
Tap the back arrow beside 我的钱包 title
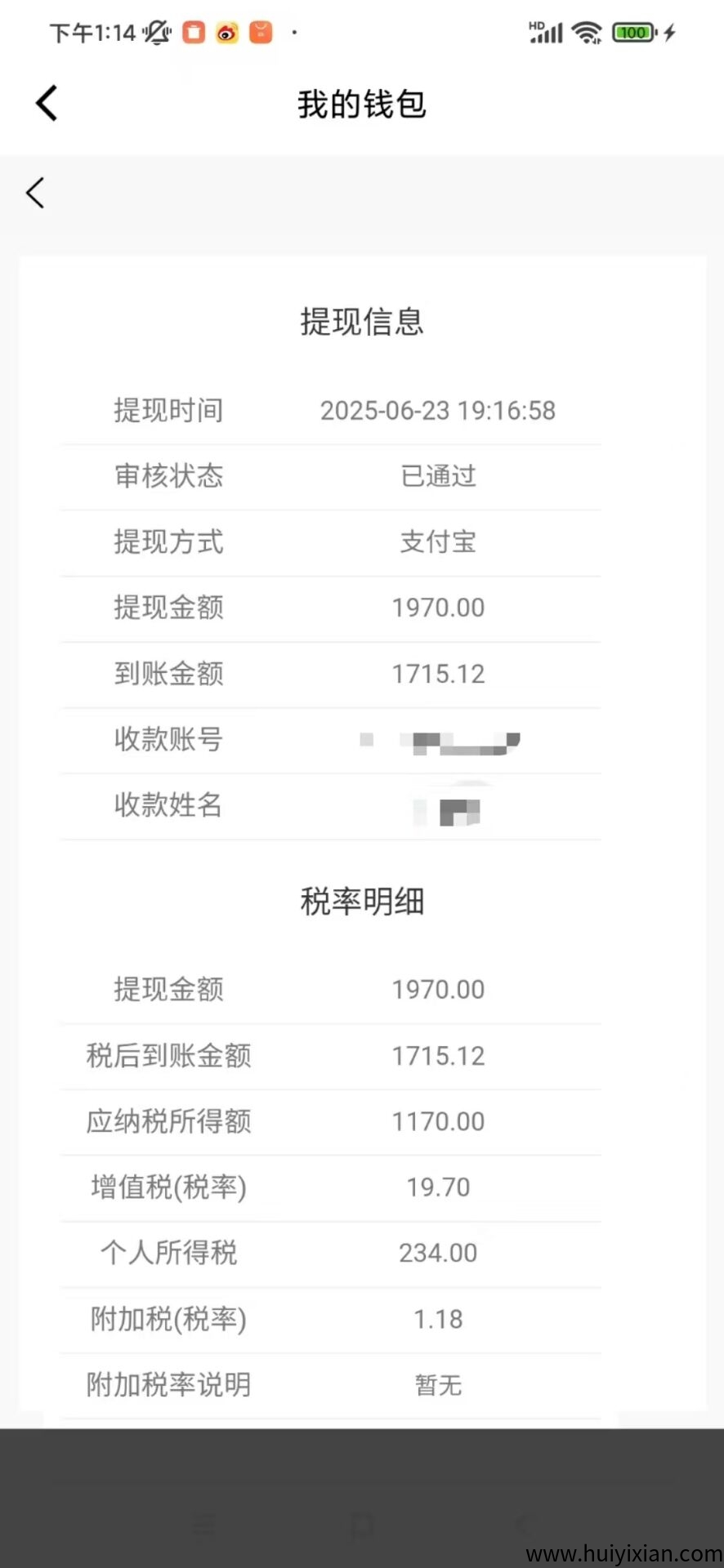[47, 104]
